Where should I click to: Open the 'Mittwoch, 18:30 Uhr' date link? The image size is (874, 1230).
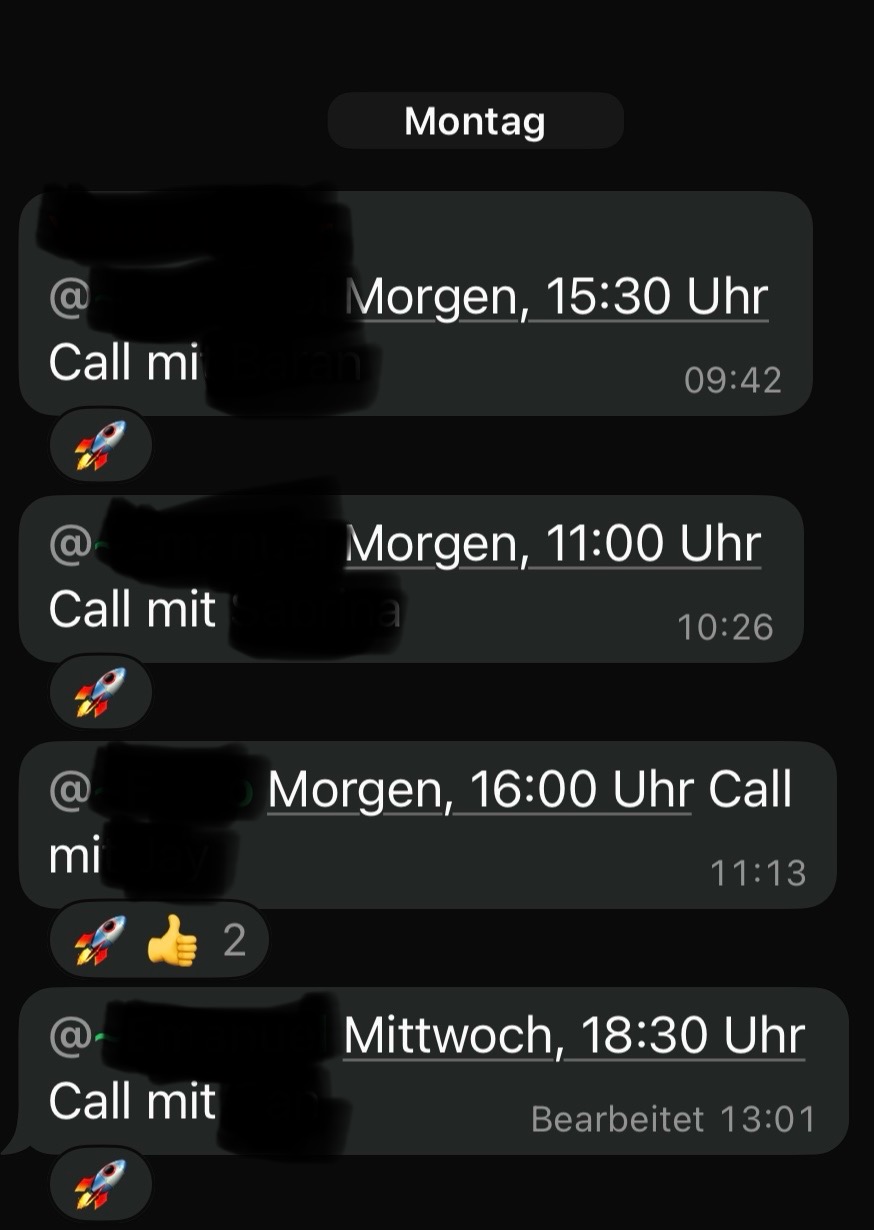(574, 1036)
